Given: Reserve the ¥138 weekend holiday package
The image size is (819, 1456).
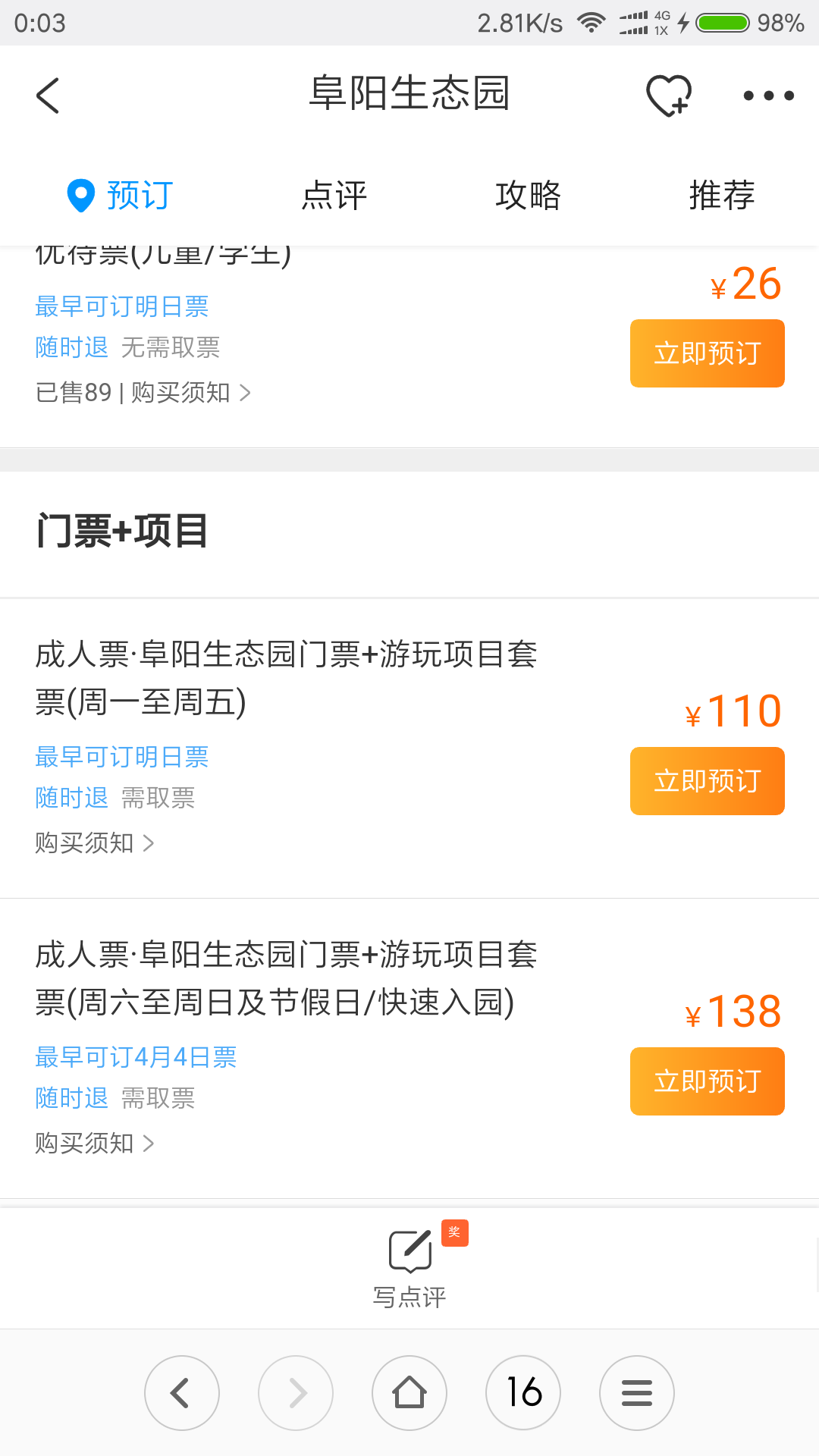Looking at the screenshot, I should (x=707, y=1081).
